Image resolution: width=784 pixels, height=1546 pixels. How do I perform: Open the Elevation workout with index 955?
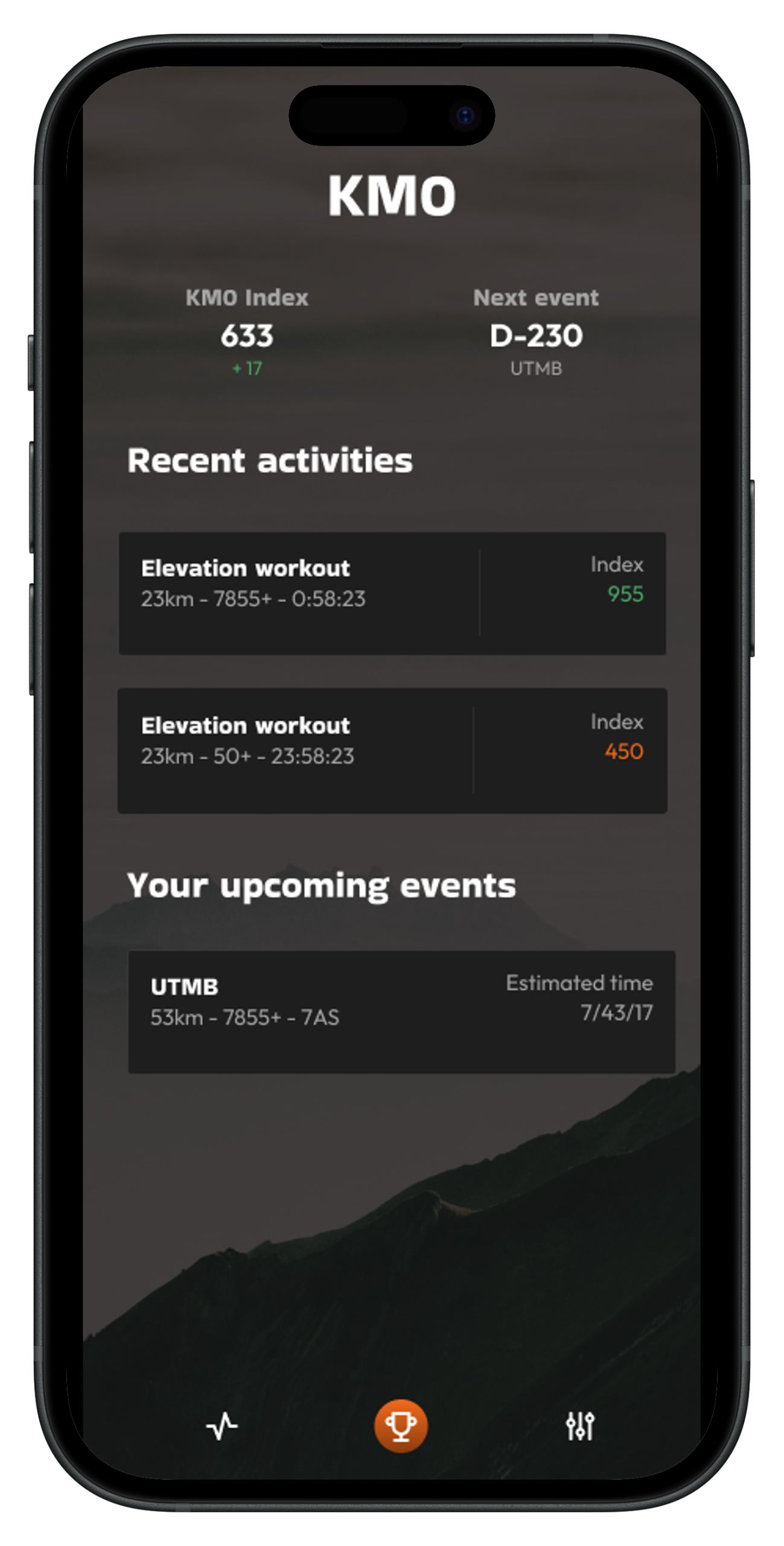[x=392, y=593]
